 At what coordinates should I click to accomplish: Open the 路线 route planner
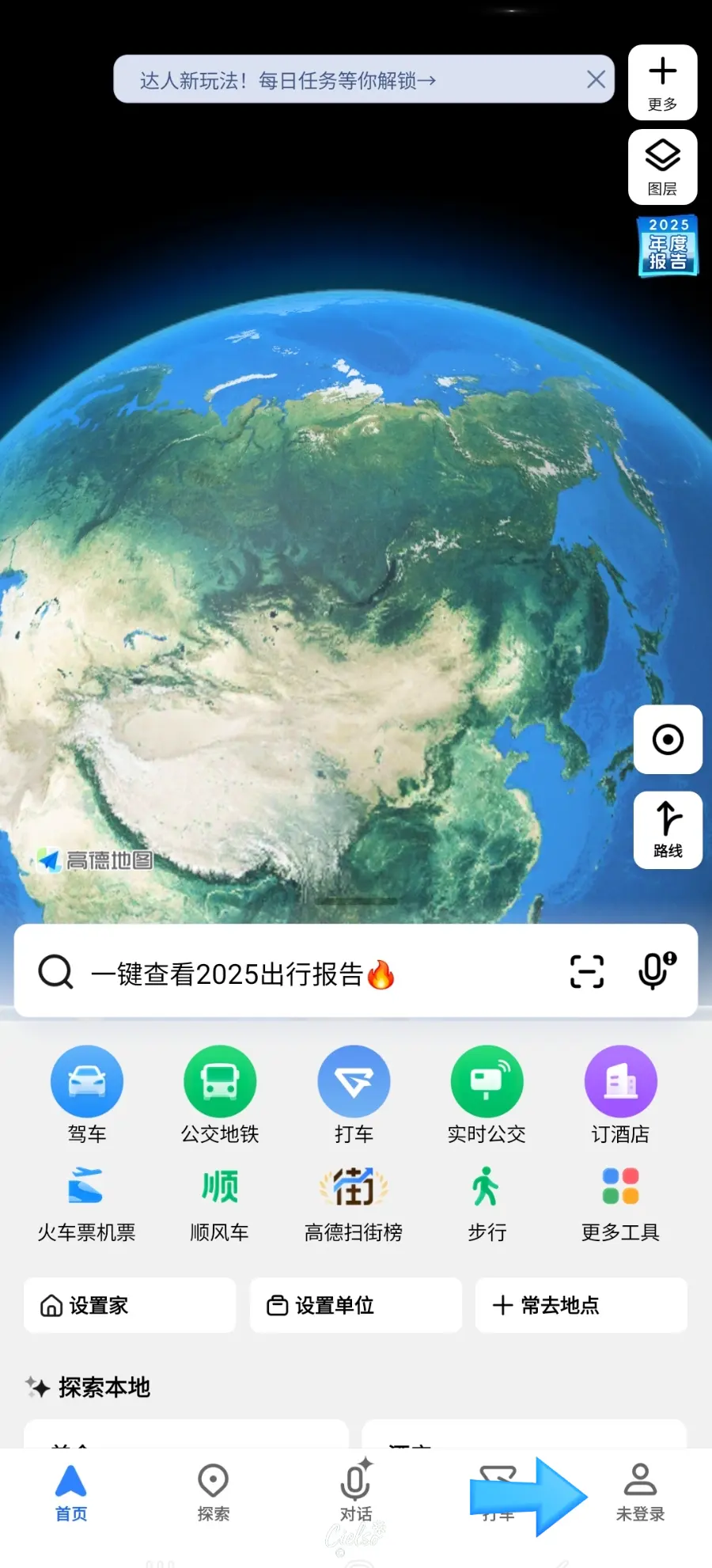click(x=668, y=830)
